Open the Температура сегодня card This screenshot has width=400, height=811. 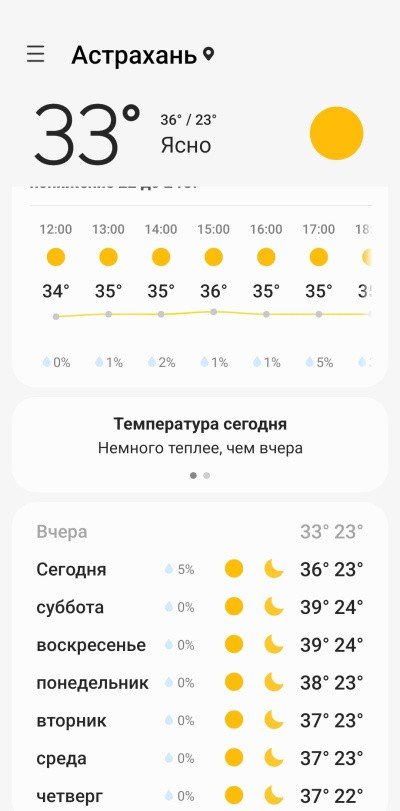click(x=200, y=445)
